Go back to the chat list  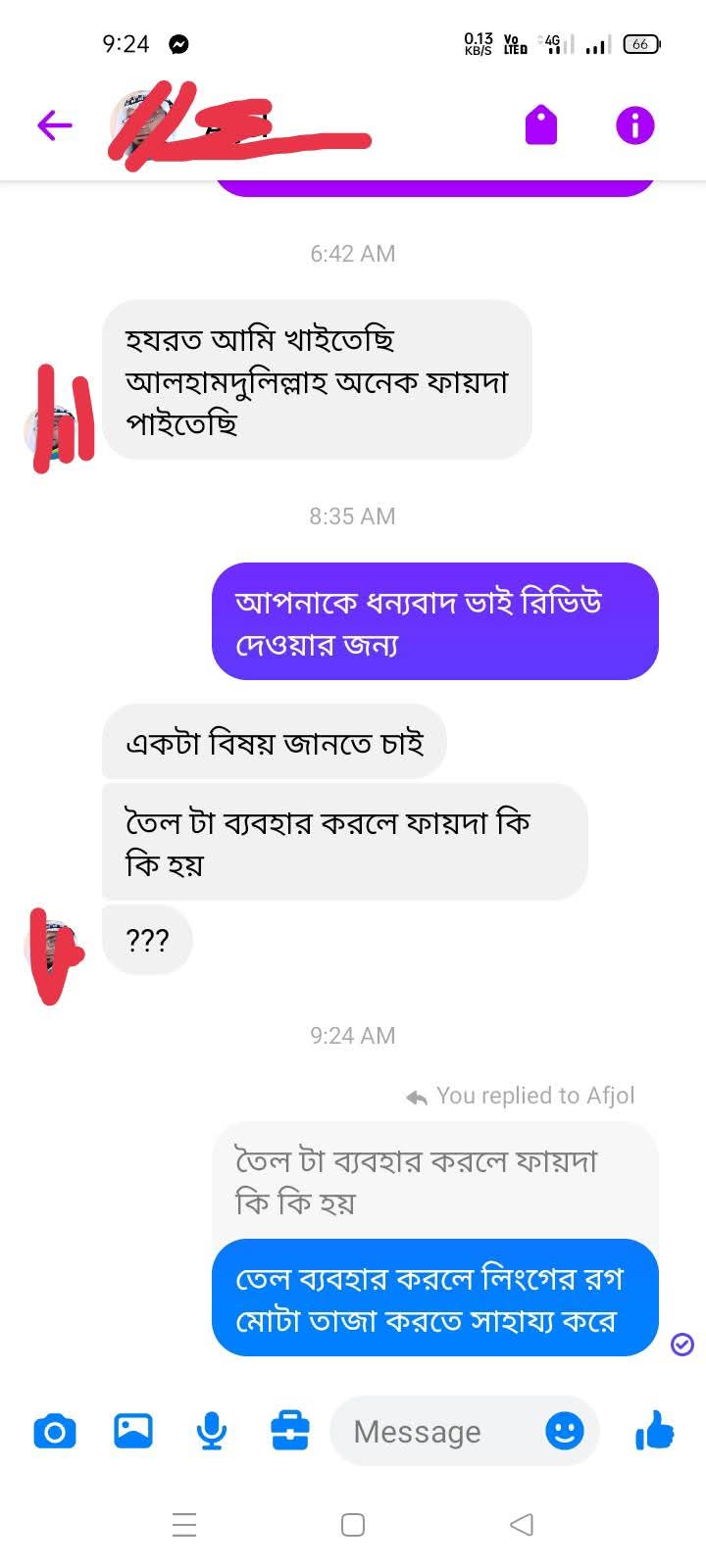55,125
